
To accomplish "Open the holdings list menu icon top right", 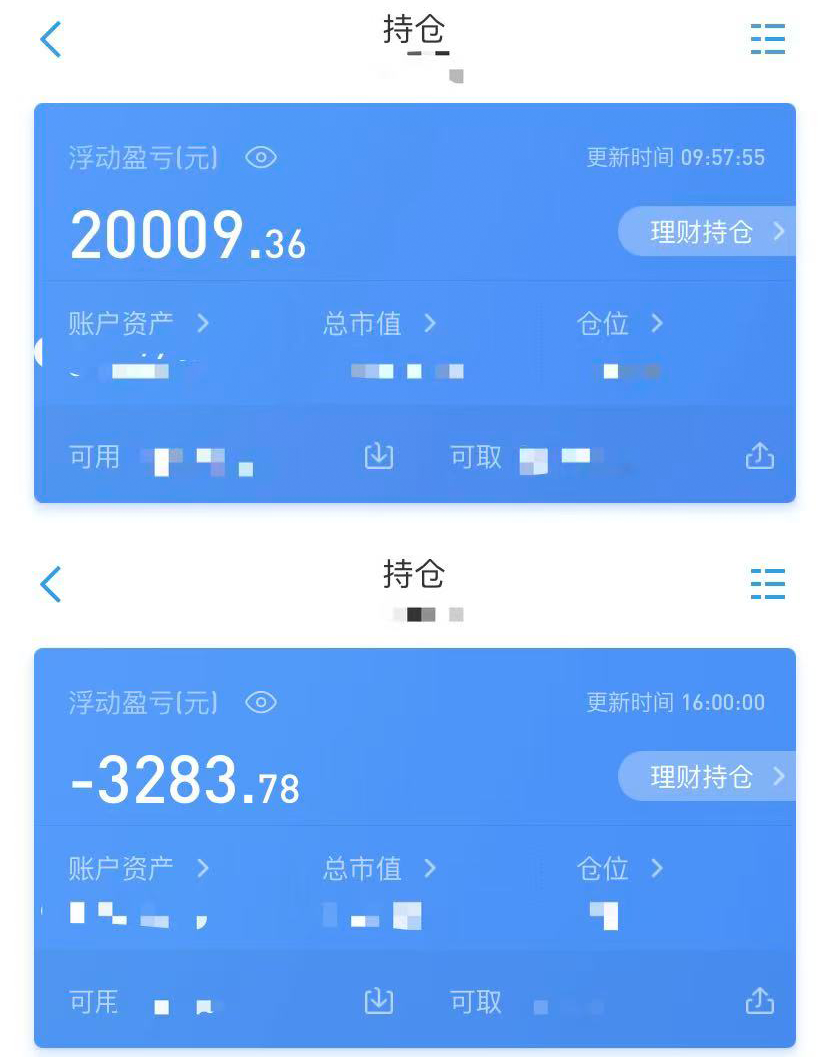I will coord(768,40).
